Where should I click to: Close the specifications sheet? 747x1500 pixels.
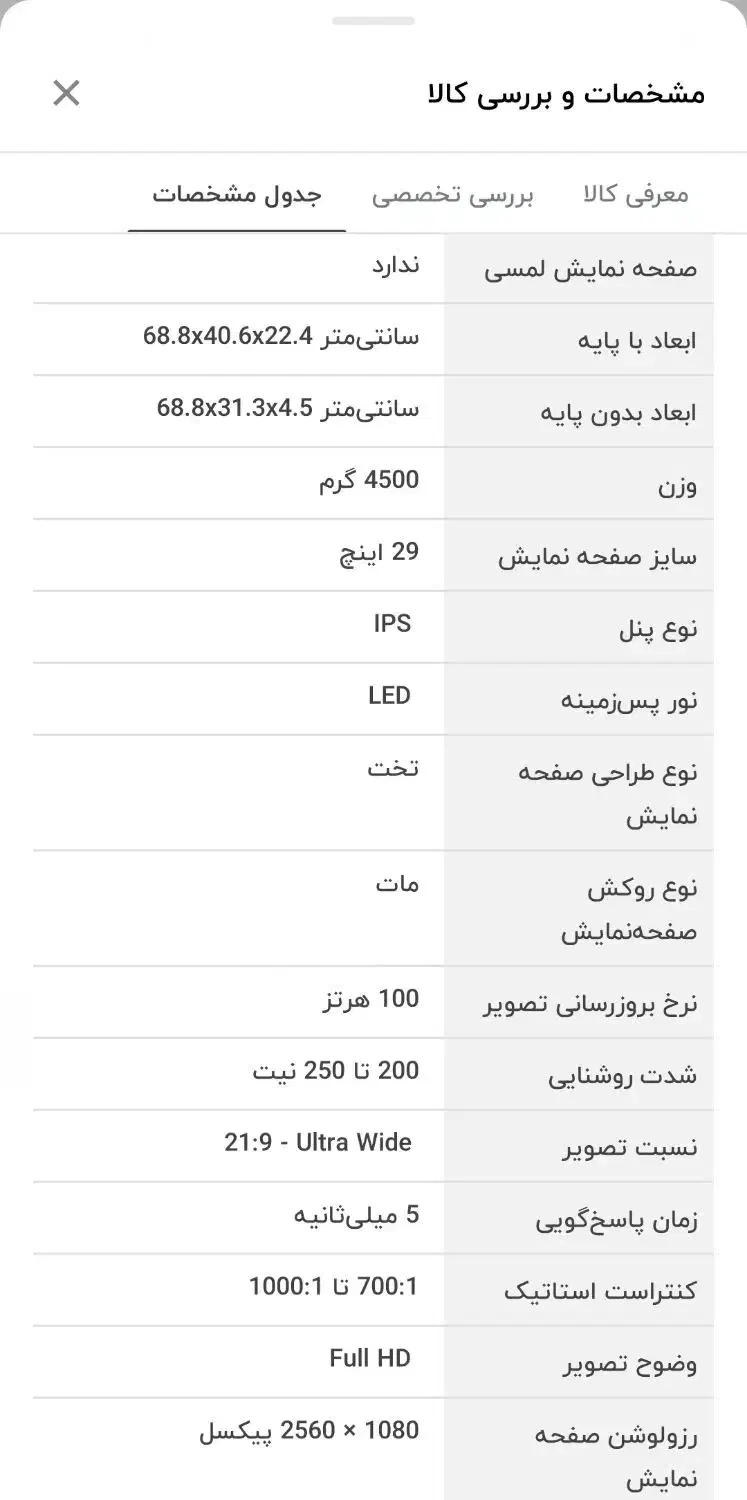(x=66, y=94)
